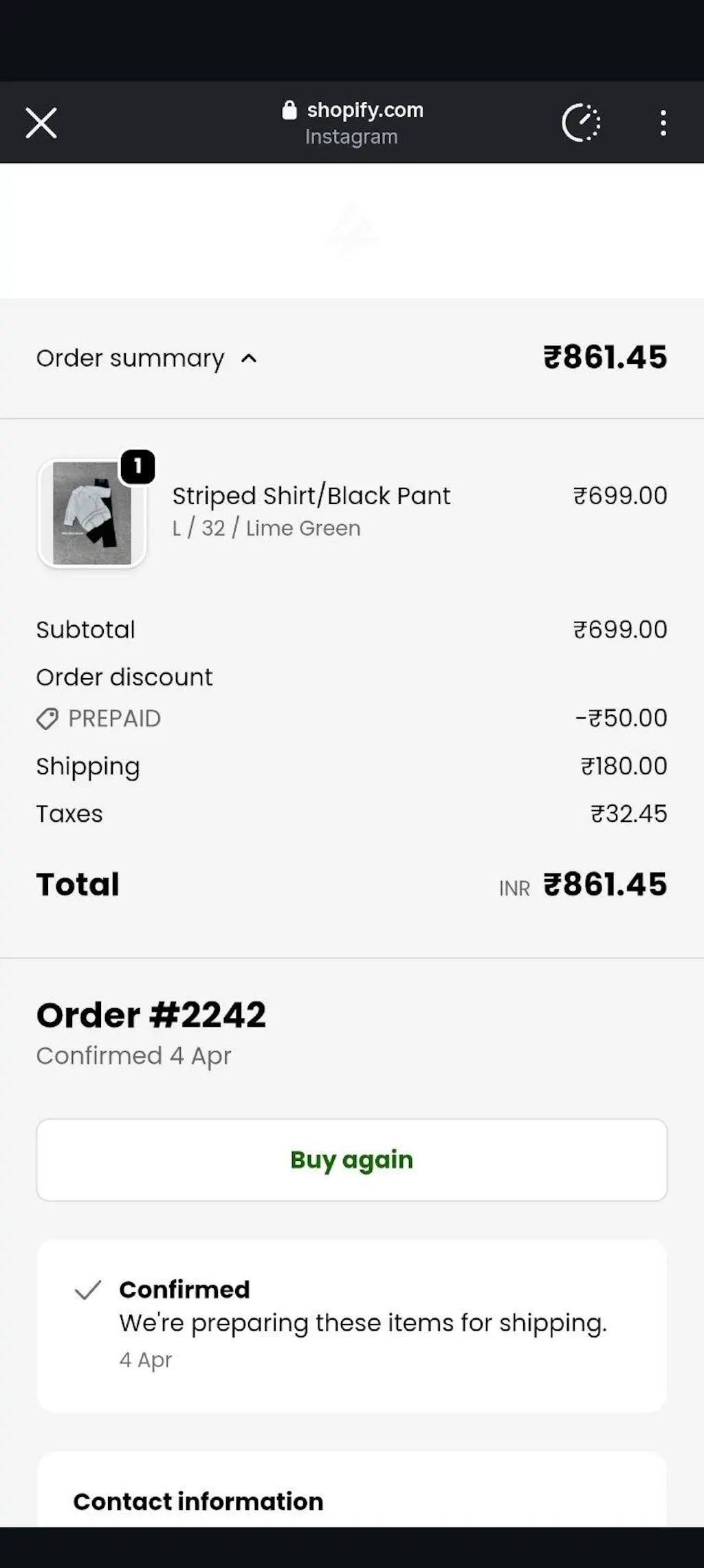Screen dimensions: 704x1568
Task: Tap the Buy again button
Action: (351, 1160)
